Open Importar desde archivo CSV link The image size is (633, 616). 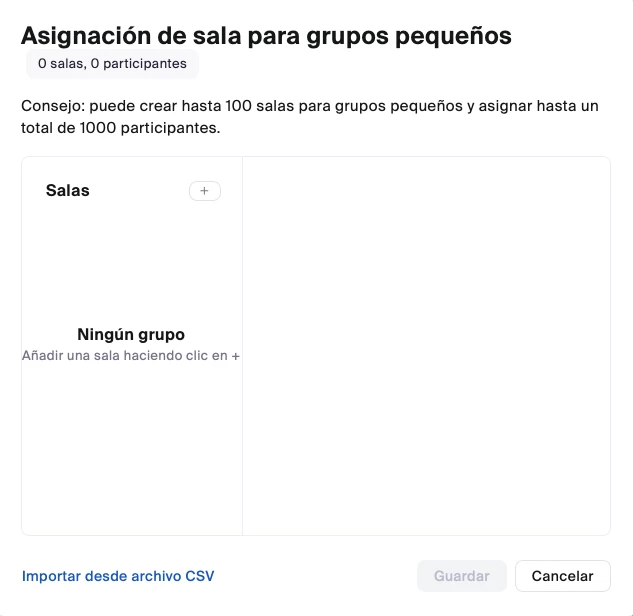pyautogui.click(x=118, y=576)
